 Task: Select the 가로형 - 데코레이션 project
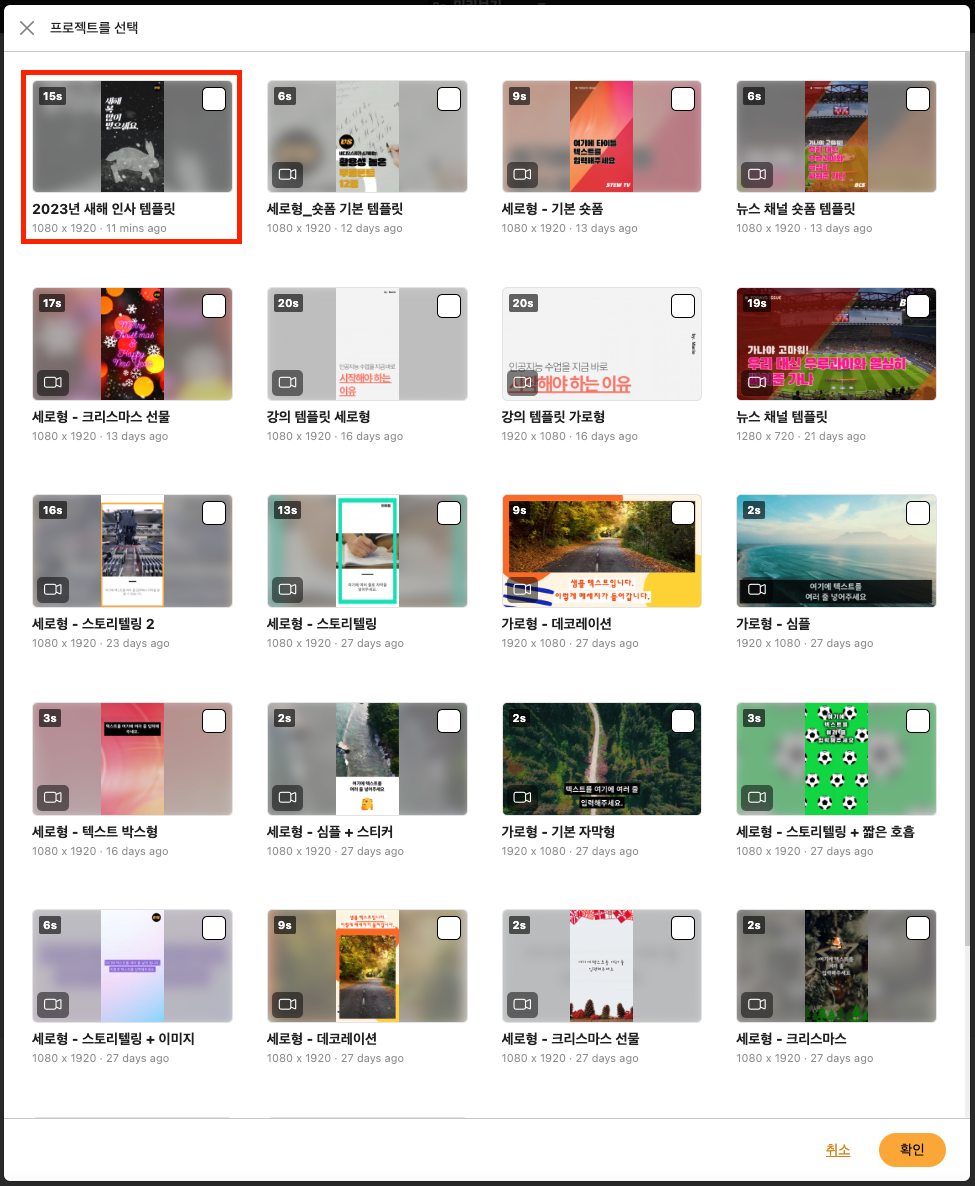tap(601, 551)
